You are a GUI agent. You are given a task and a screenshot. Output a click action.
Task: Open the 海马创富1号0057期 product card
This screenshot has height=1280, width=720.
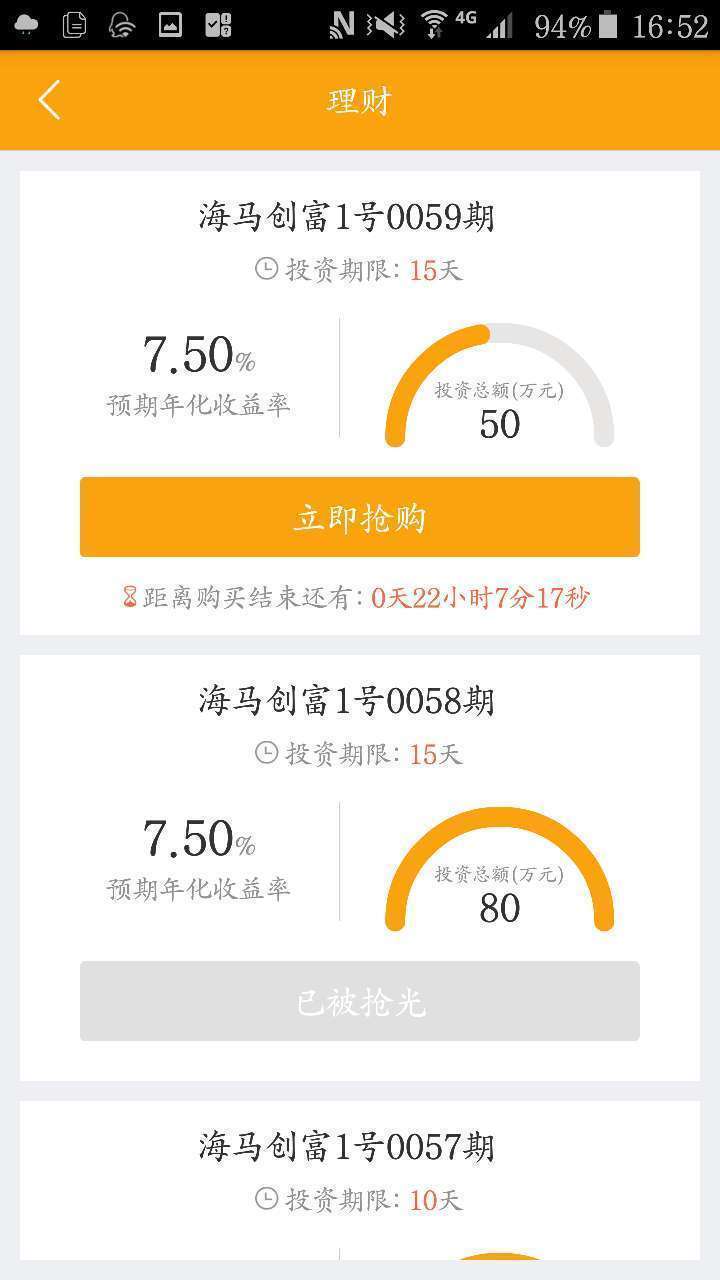(360, 1181)
